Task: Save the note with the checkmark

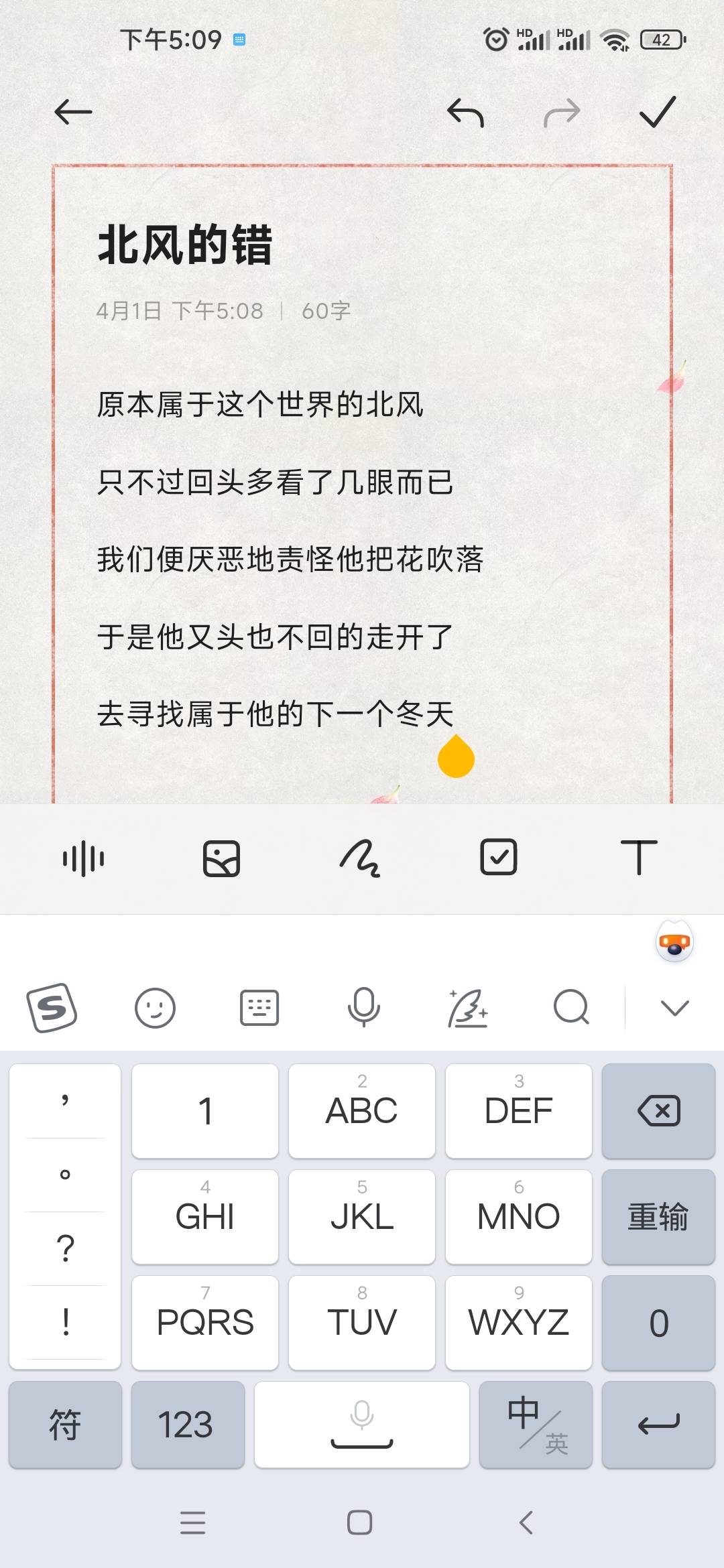Action: pyautogui.click(x=658, y=112)
